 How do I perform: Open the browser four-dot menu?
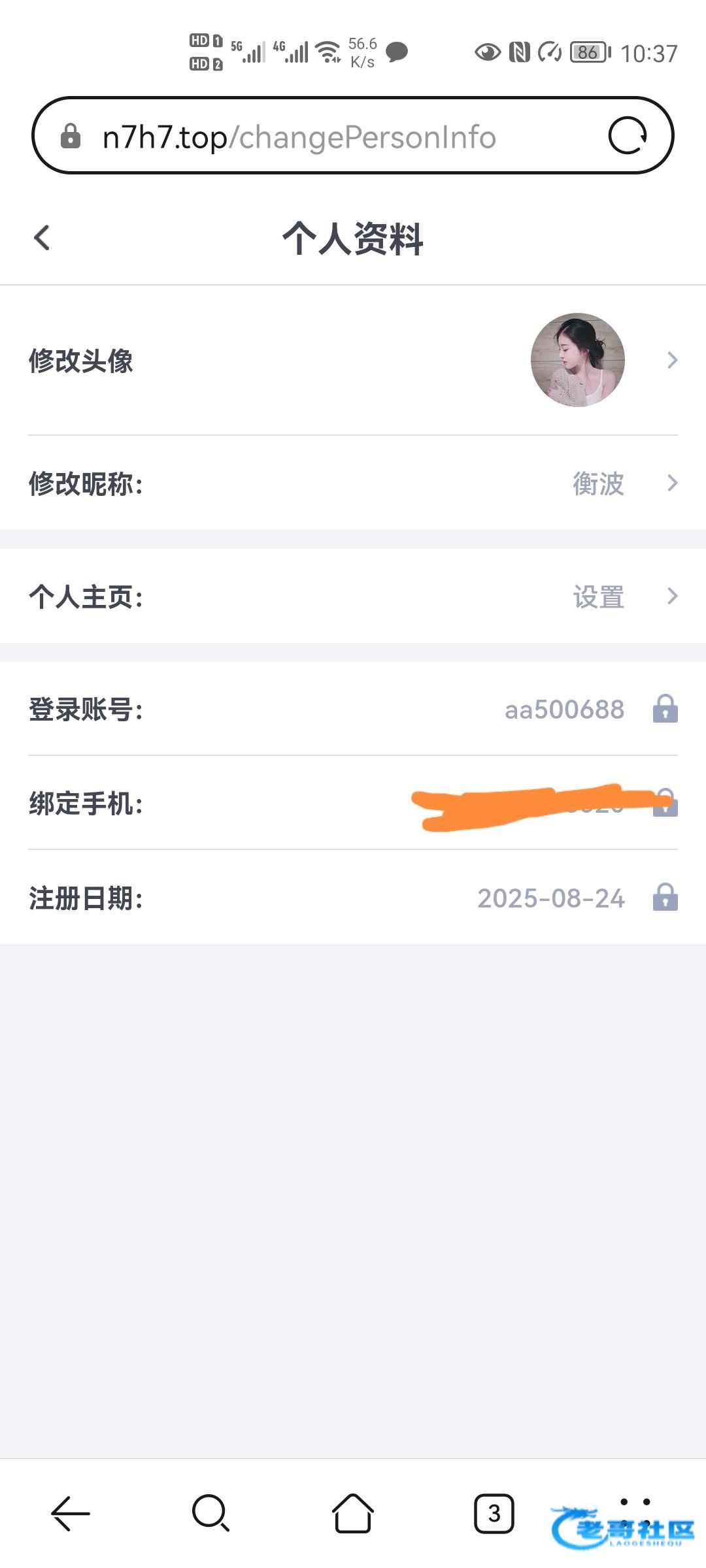click(635, 1514)
